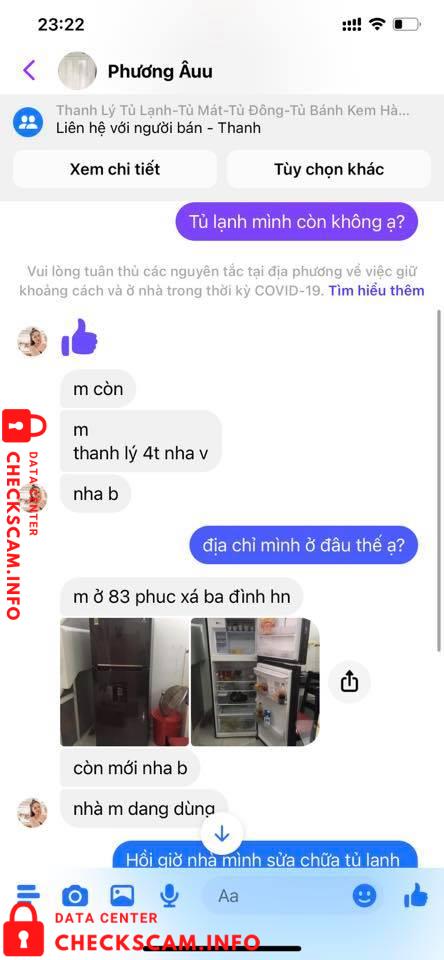Go back using the purple arrow
Viewport: 444px width, 960px height.
(x=29, y=70)
